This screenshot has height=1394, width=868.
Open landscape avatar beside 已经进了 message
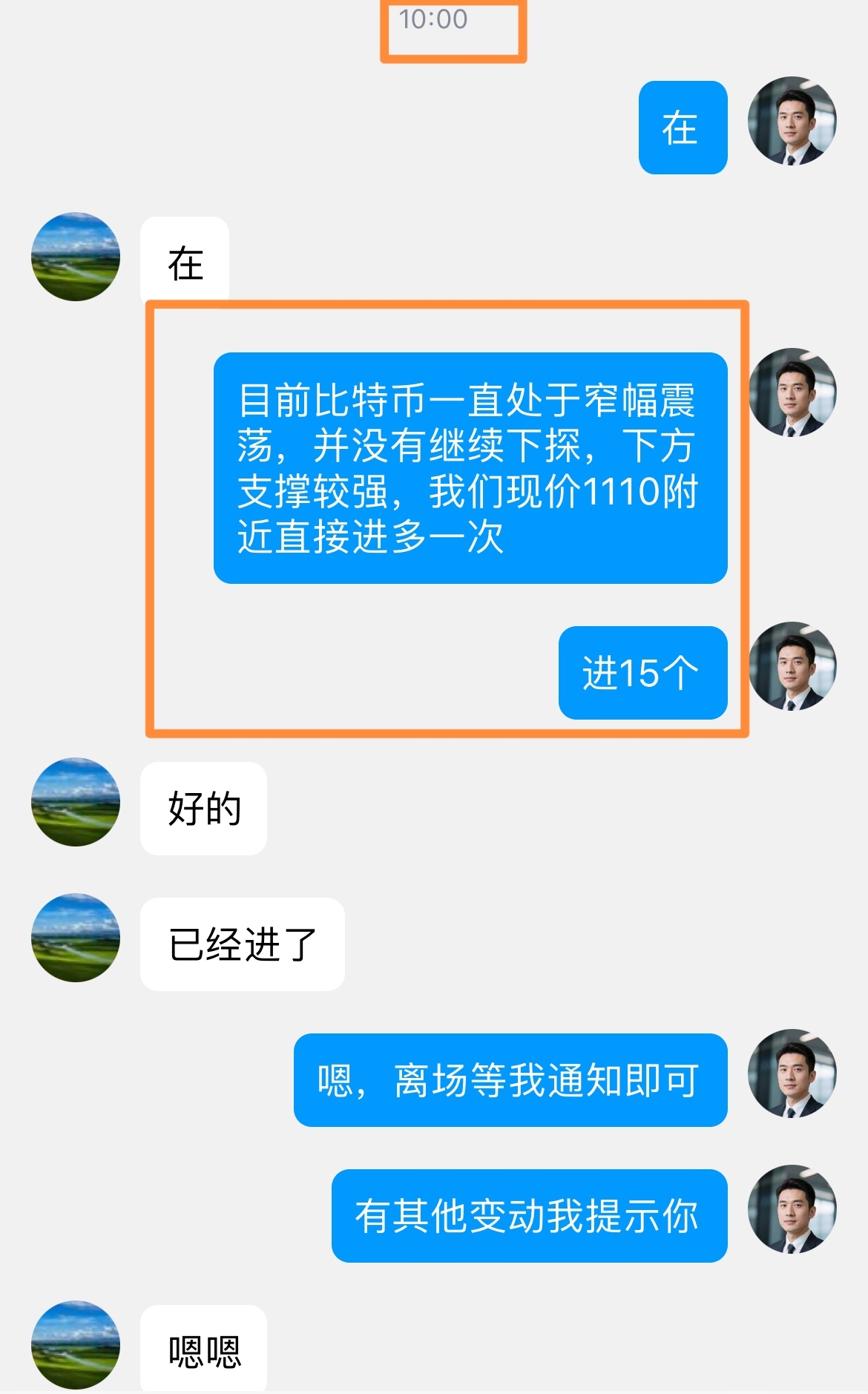coord(76,937)
